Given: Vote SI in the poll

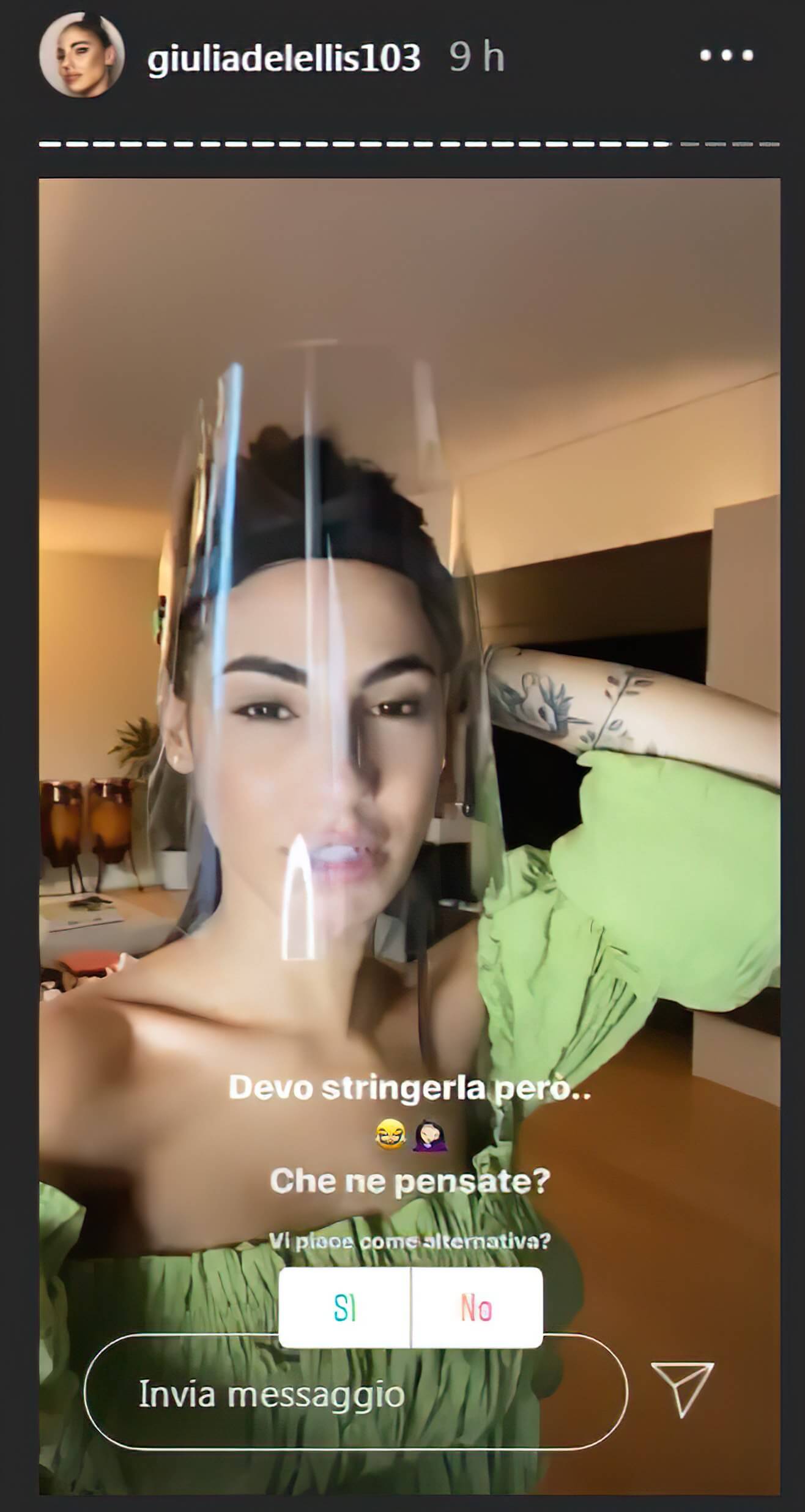Looking at the screenshot, I should click(344, 1308).
